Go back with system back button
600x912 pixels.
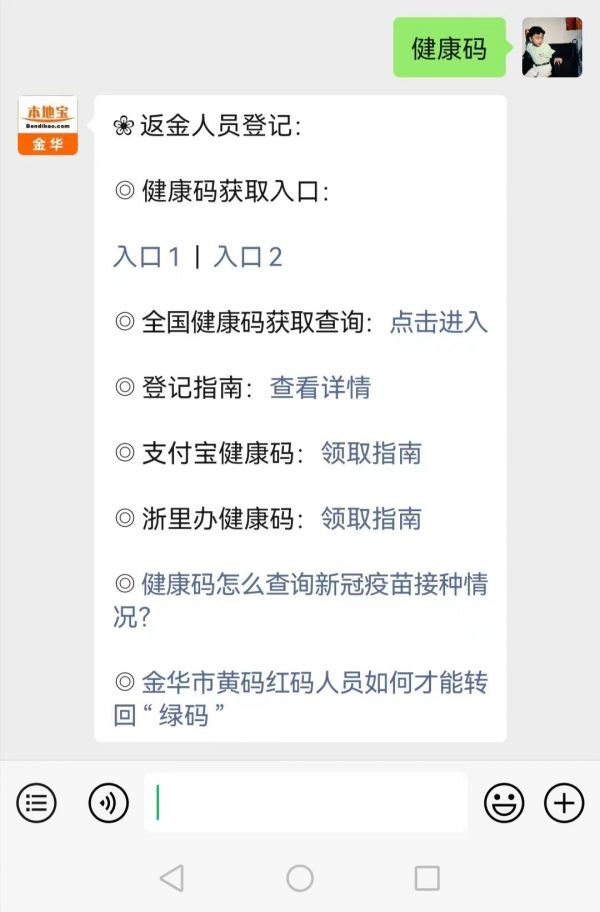(x=172, y=878)
